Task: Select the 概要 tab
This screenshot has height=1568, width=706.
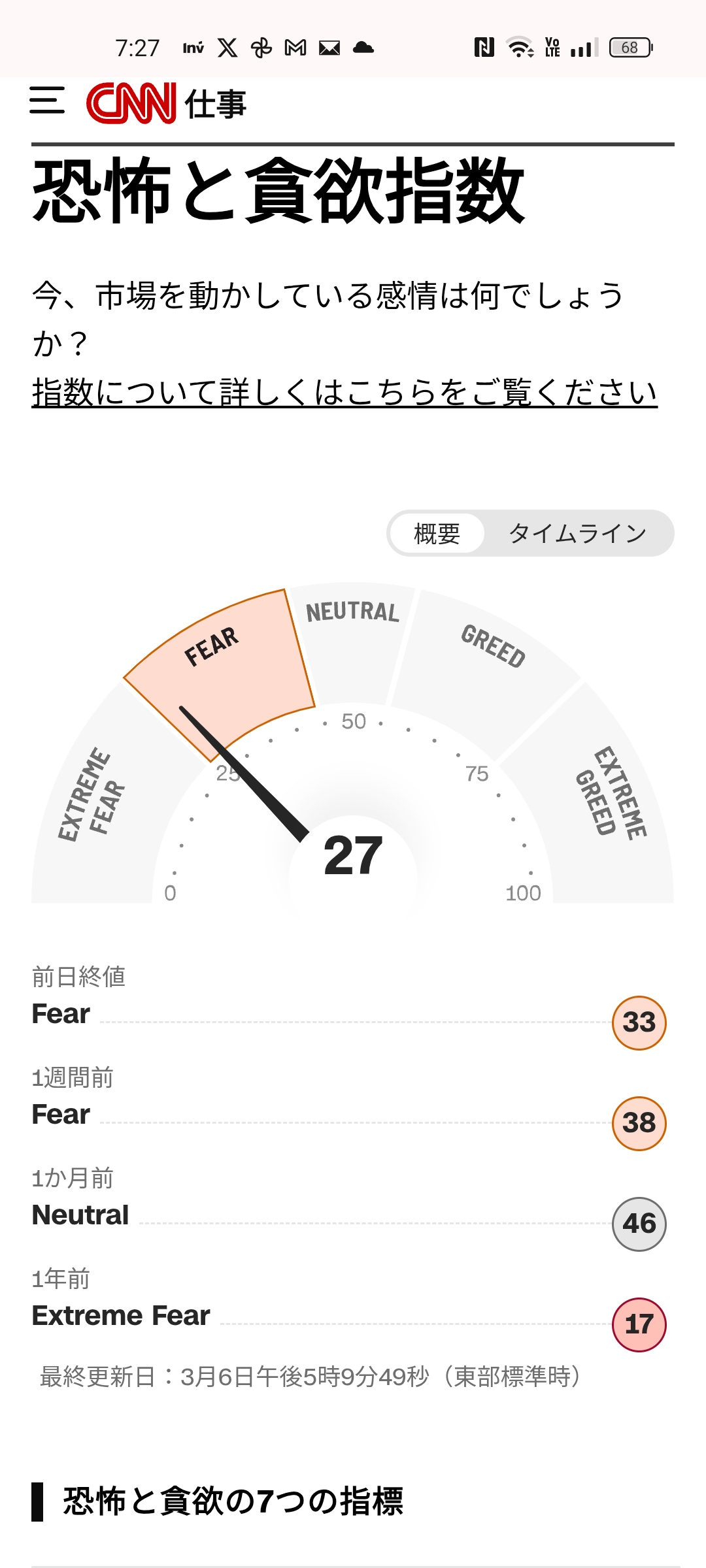Action: point(437,534)
